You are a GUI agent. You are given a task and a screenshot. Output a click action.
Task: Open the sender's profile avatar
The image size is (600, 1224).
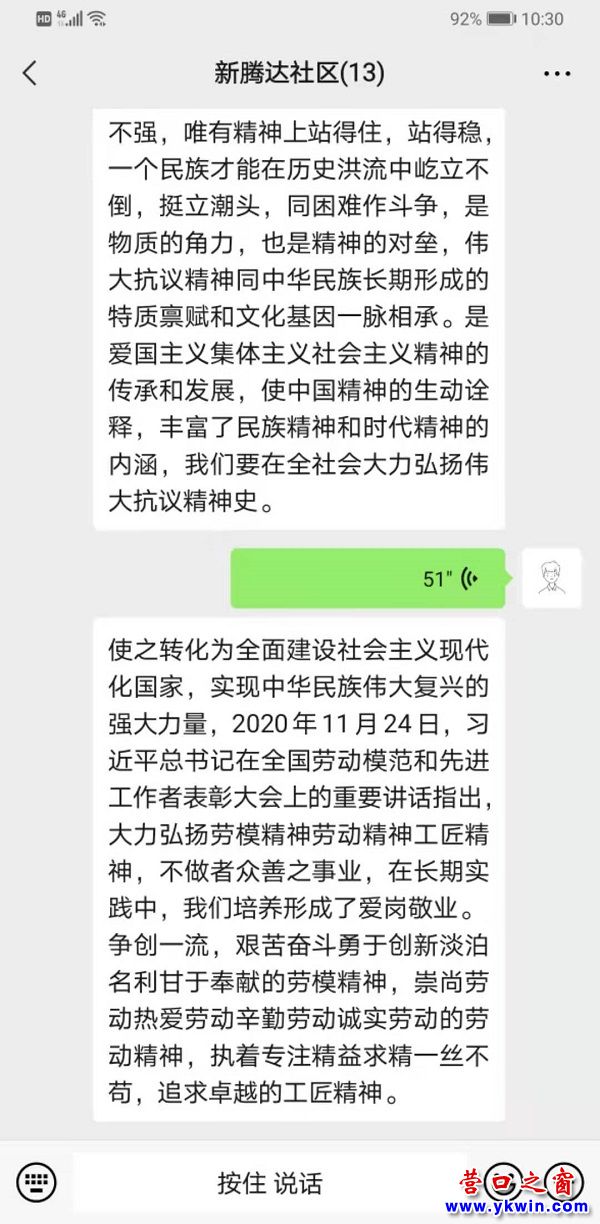551,578
